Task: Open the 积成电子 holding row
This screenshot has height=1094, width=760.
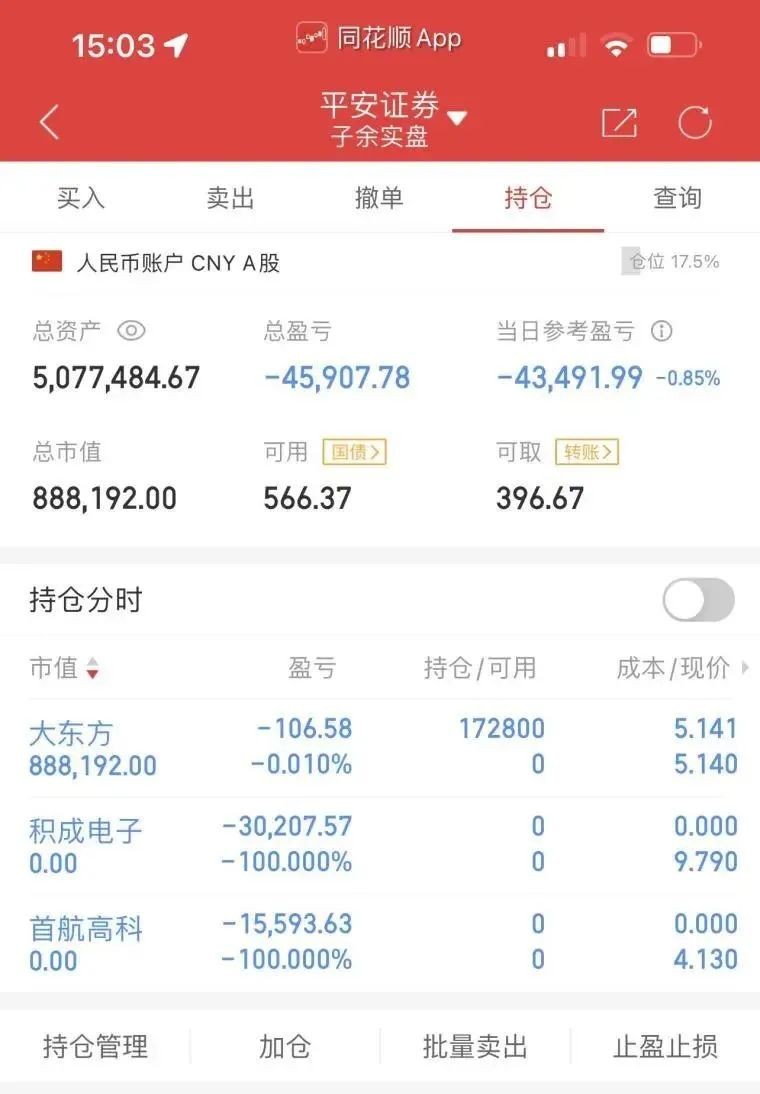Action: (380, 844)
